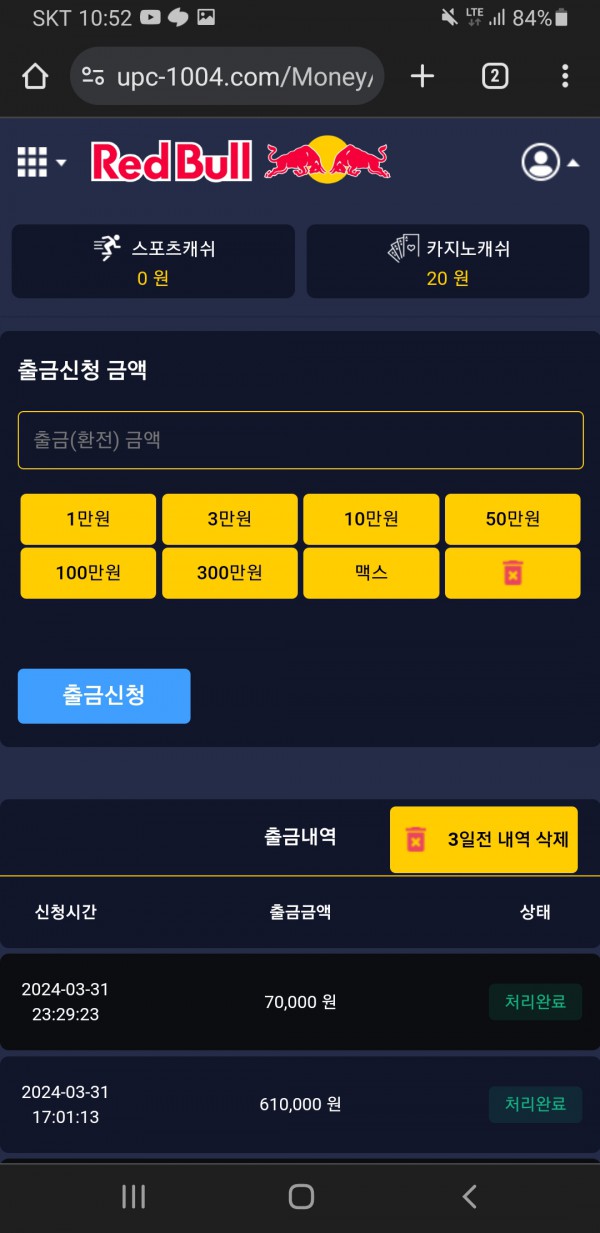Delete history with 3일전 내역 삭제

[x=484, y=839]
